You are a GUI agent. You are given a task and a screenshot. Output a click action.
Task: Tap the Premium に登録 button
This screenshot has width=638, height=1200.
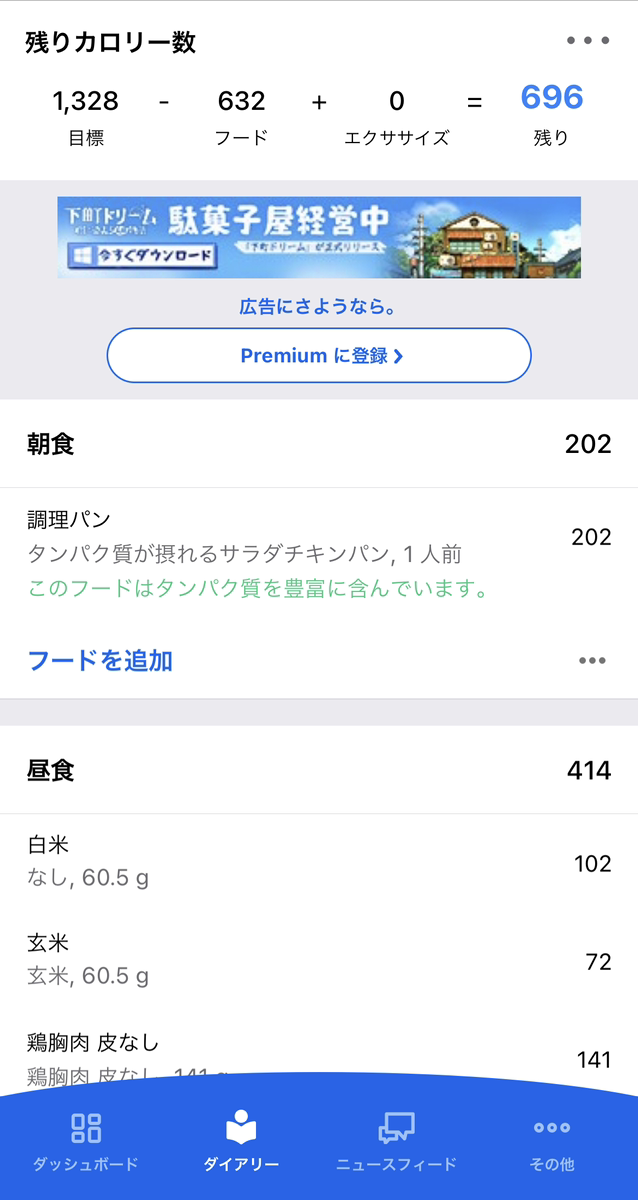(x=319, y=355)
